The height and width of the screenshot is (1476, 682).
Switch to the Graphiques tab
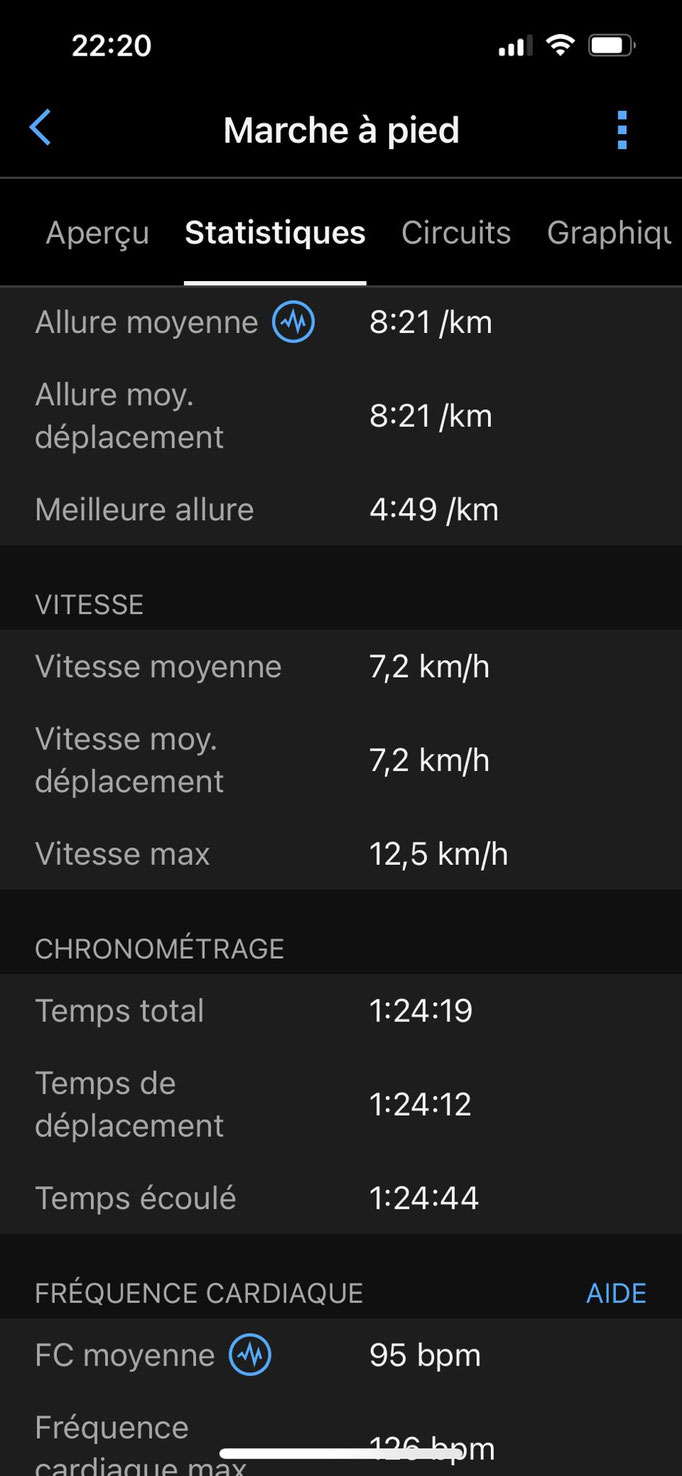608,233
